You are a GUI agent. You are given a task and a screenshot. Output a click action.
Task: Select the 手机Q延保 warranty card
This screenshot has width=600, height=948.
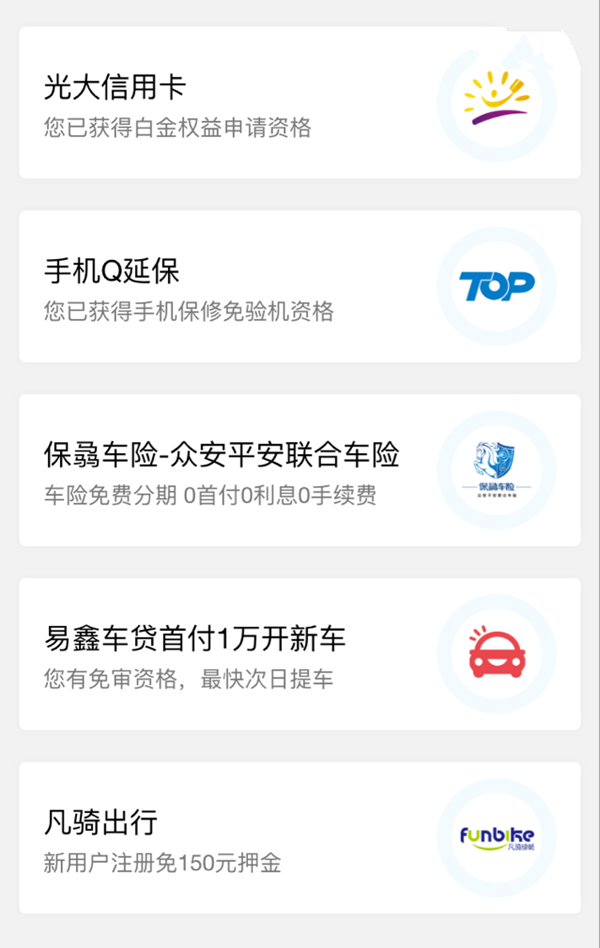tap(299, 286)
